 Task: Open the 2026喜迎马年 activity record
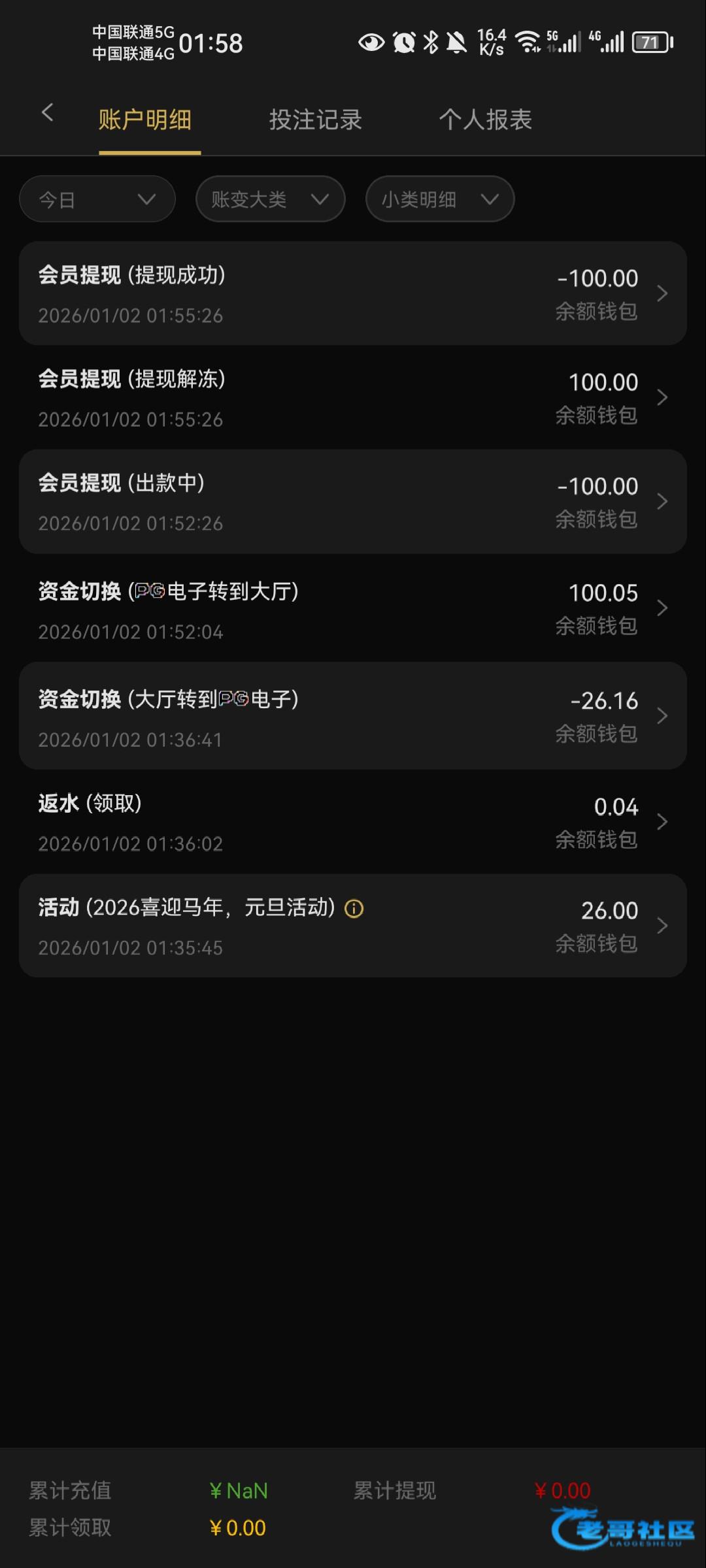click(x=353, y=926)
